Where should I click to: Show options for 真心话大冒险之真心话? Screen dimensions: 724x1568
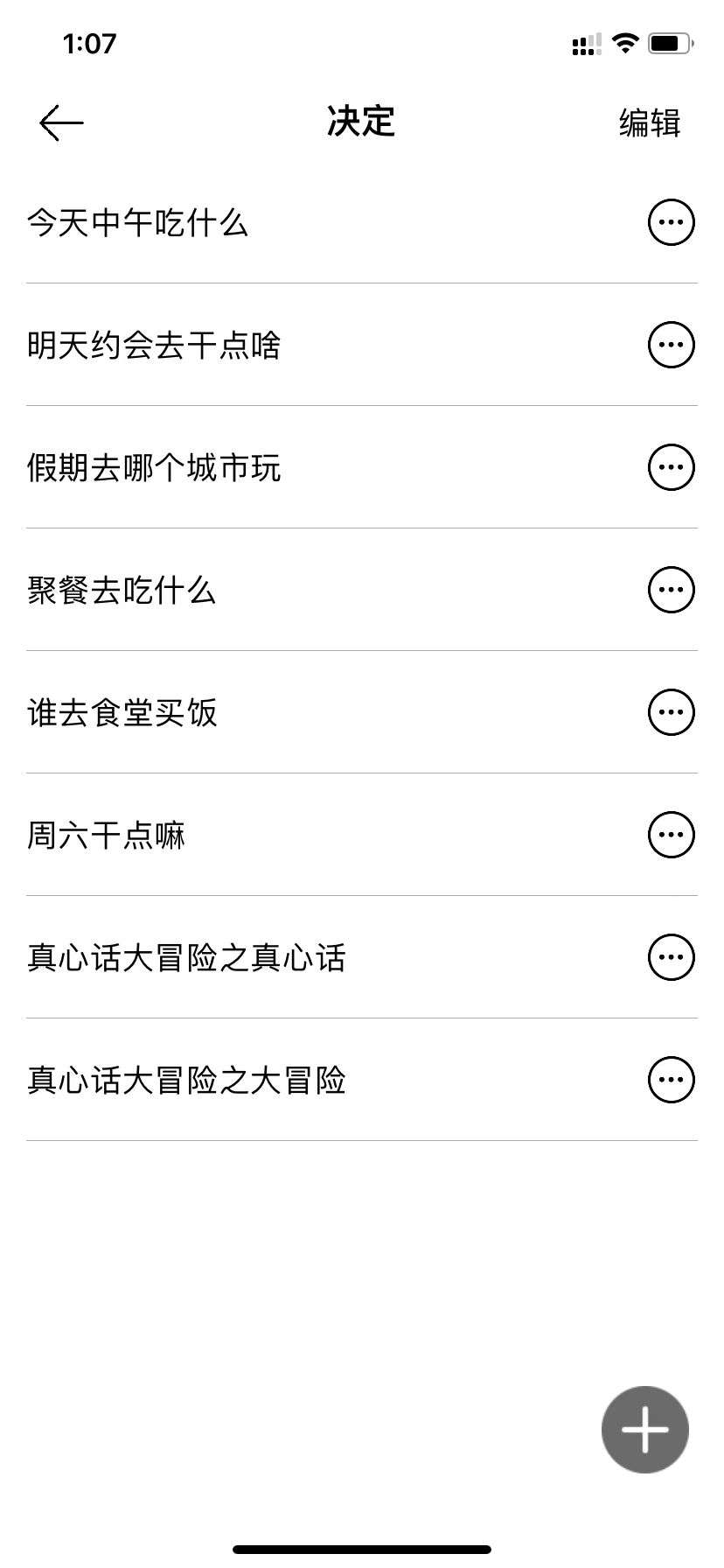pyautogui.click(x=672, y=957)
